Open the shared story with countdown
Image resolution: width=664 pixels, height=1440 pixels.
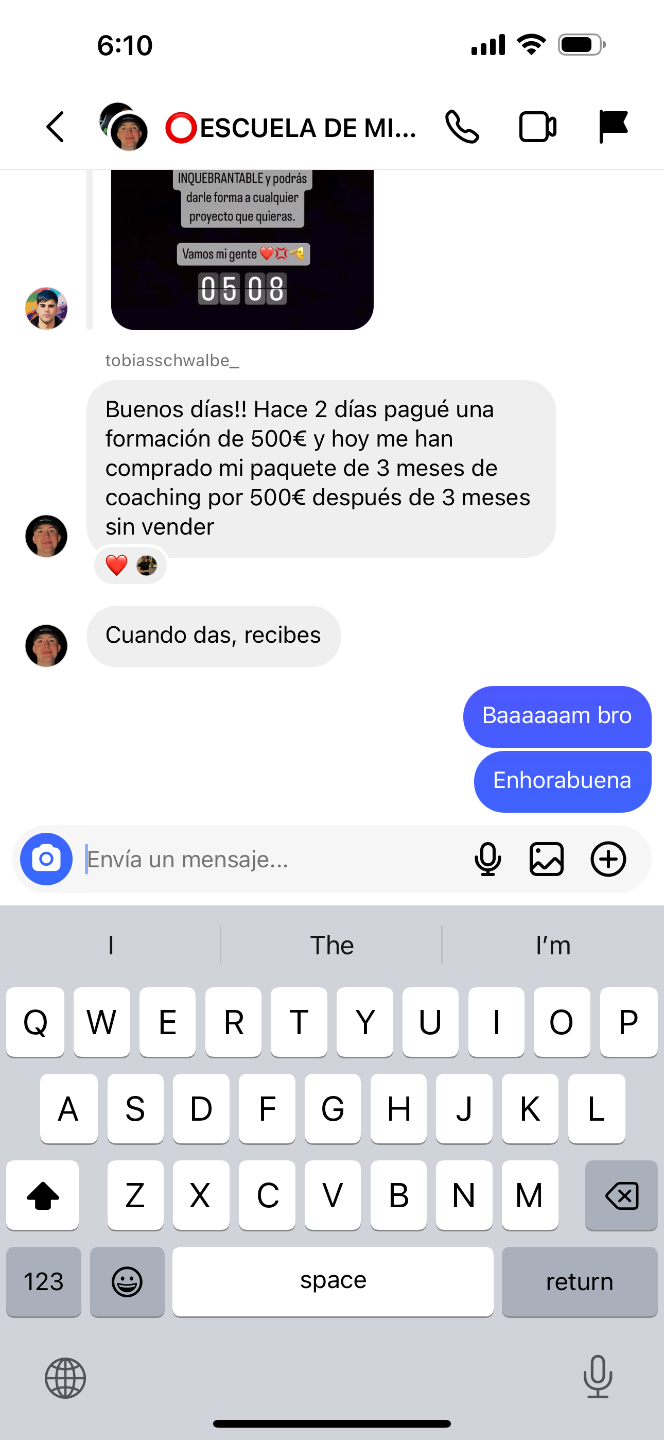pyautogui.click(x=242, y=250)
